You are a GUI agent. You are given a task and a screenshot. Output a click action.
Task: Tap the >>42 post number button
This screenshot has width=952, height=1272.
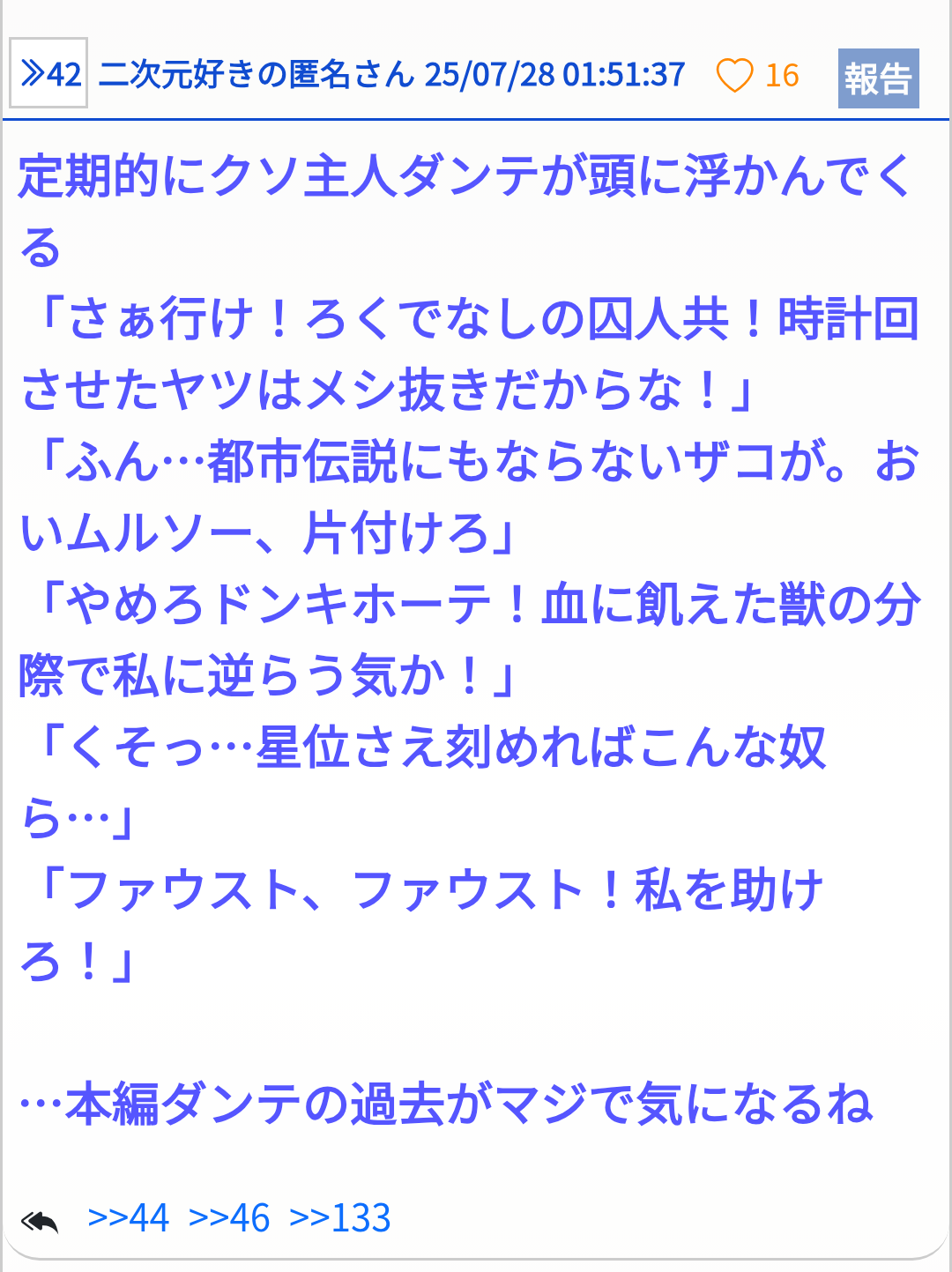tap(49, 74)
